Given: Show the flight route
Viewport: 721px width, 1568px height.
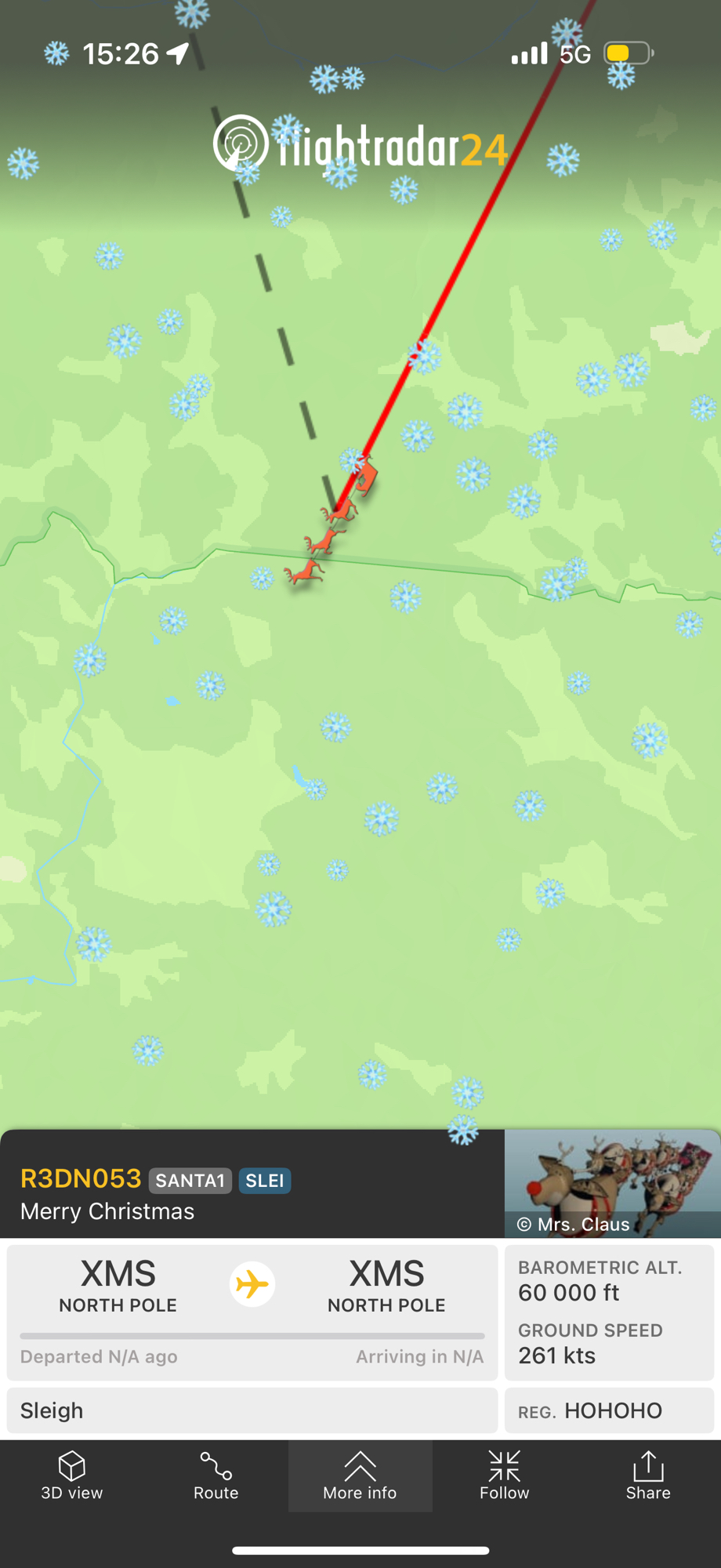Looking at the screenshot, I should (x=216, y=1475).
